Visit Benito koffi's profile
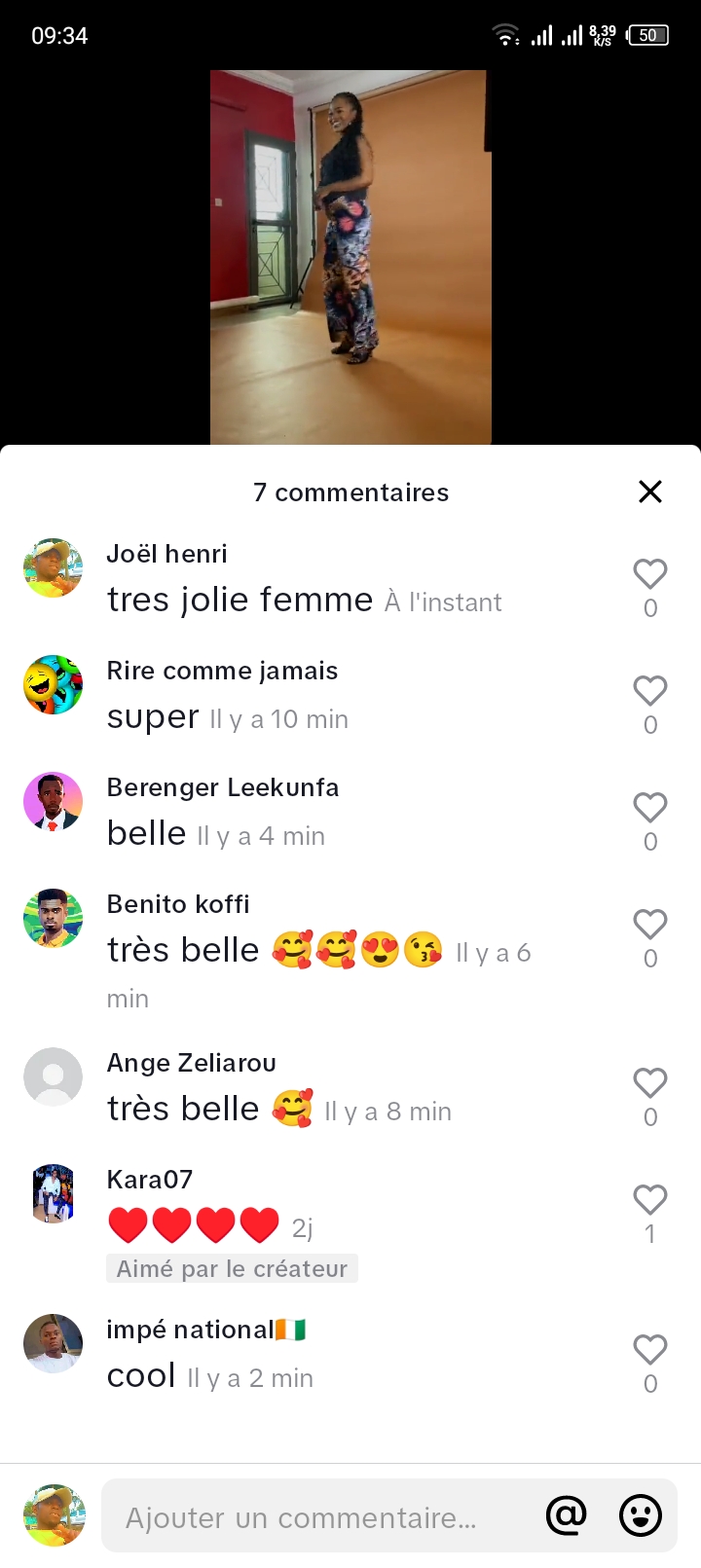The image size is (701, 1568). [53, 918]
